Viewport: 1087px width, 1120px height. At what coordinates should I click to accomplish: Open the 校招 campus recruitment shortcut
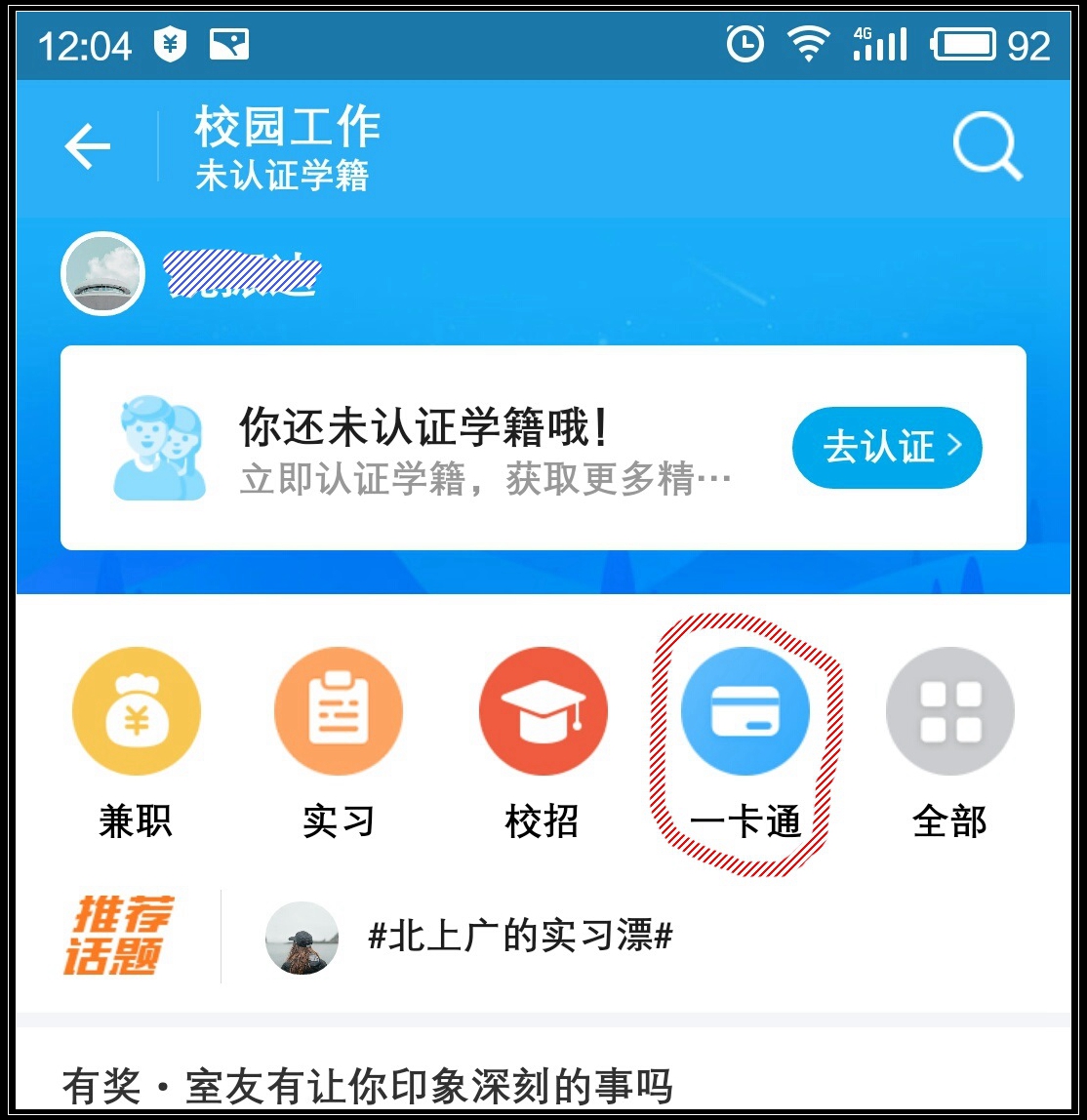tap(543, 712)
